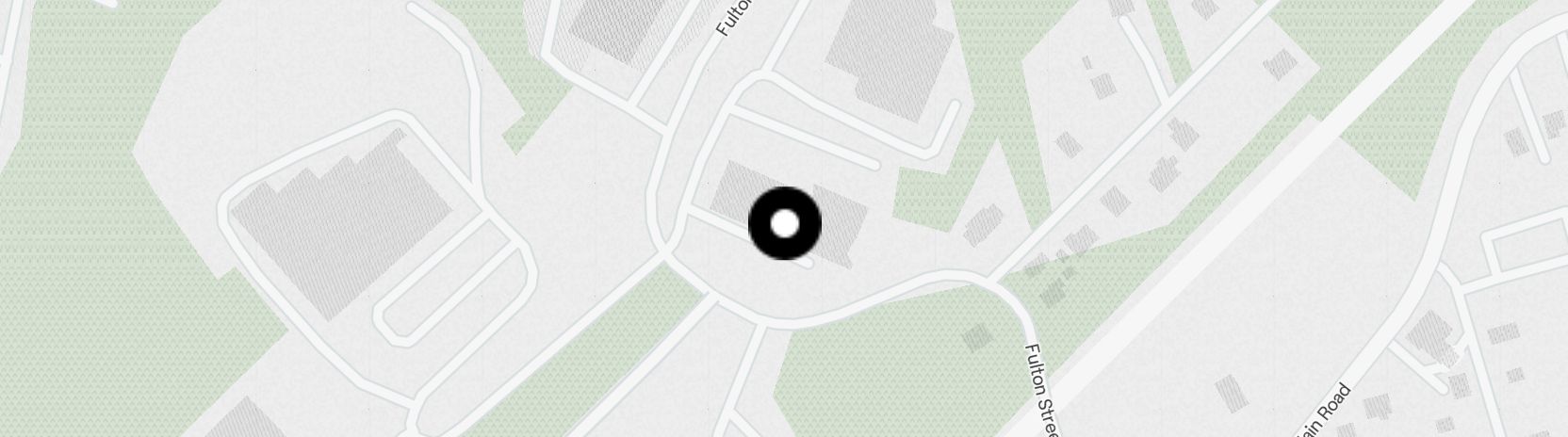Screen dimensions: 1568x437
Task: Tap the location marker on the map
Action: [785, 224]
